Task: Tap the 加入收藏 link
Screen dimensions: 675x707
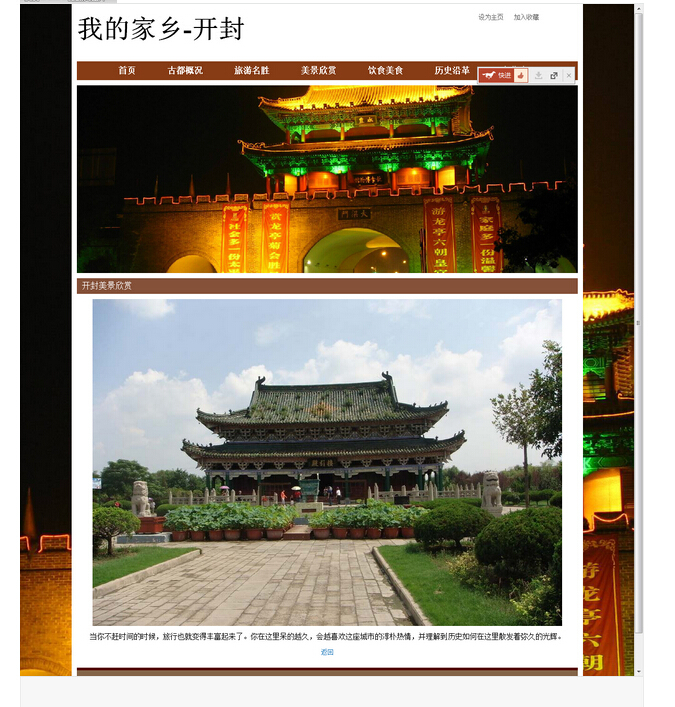Action: click(x=526, y=17)
